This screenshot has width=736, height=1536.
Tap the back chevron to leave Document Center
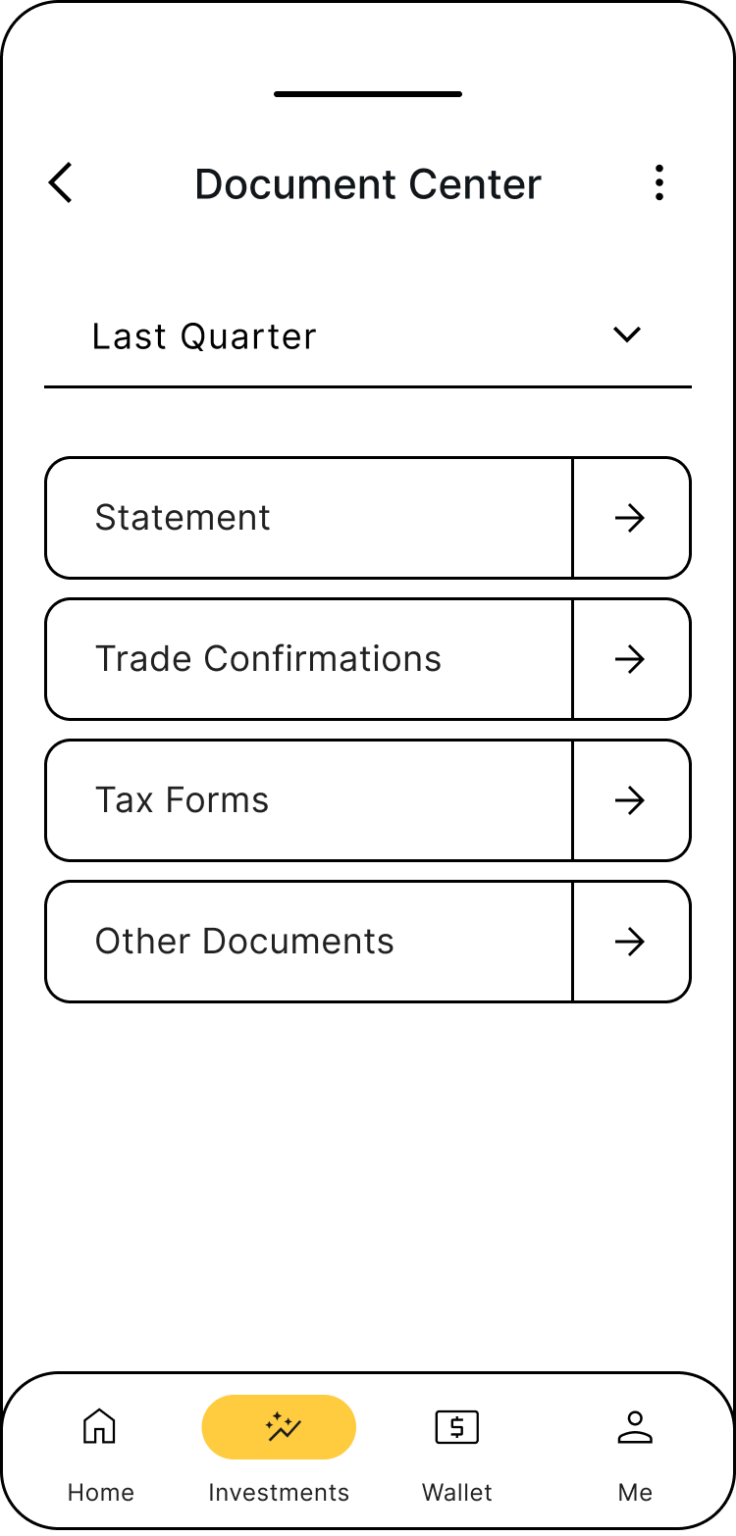pyautogui.click(x=60, y=183)
